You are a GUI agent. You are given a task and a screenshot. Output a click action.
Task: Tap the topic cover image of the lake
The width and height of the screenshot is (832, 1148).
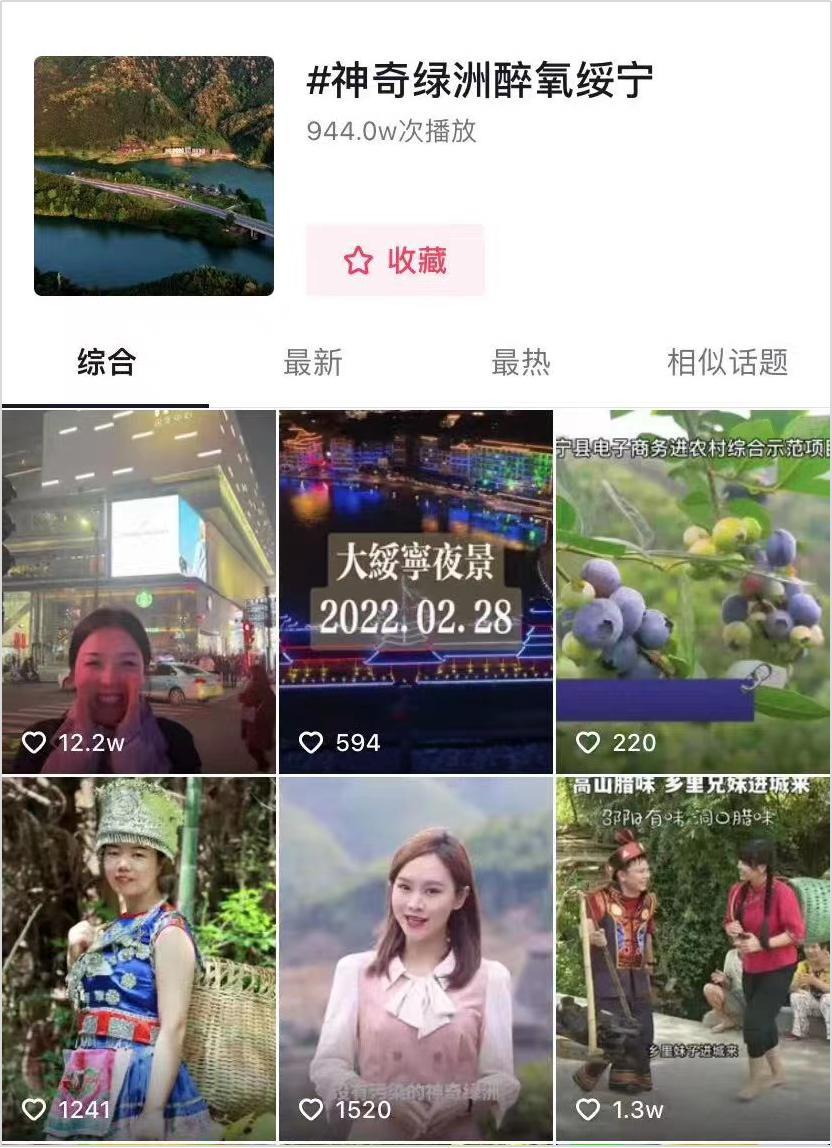[153, 176]
